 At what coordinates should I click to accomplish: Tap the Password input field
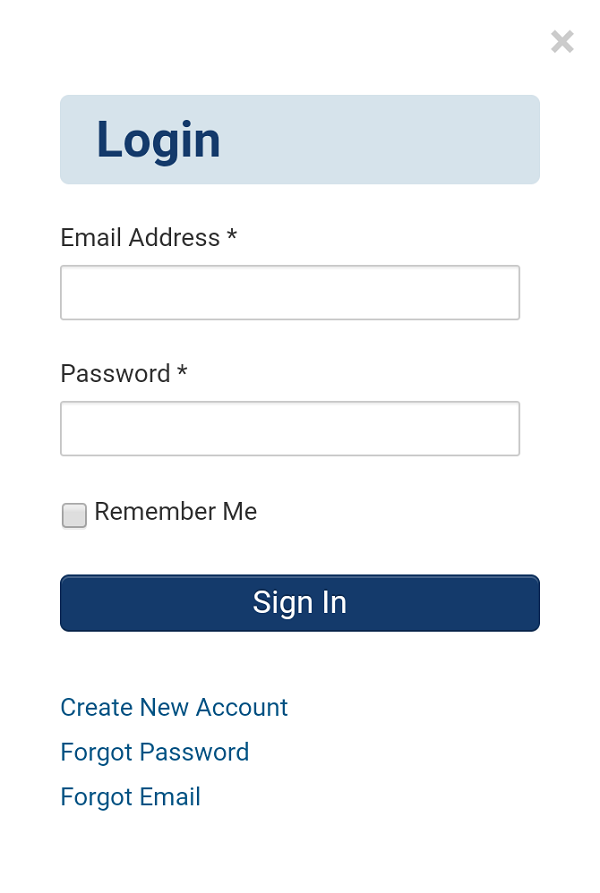pos(290,428)
